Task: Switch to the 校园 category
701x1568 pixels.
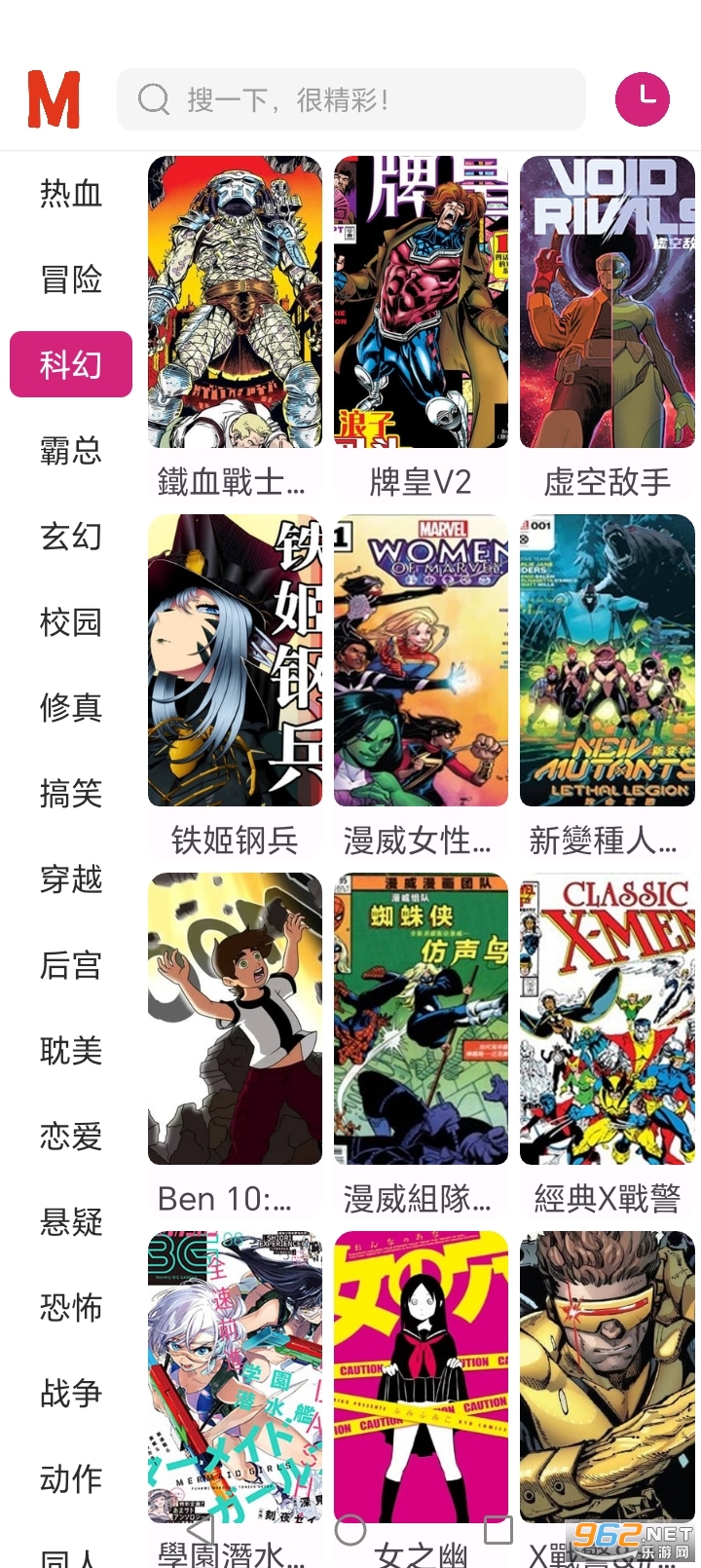Action: point(70,621)
